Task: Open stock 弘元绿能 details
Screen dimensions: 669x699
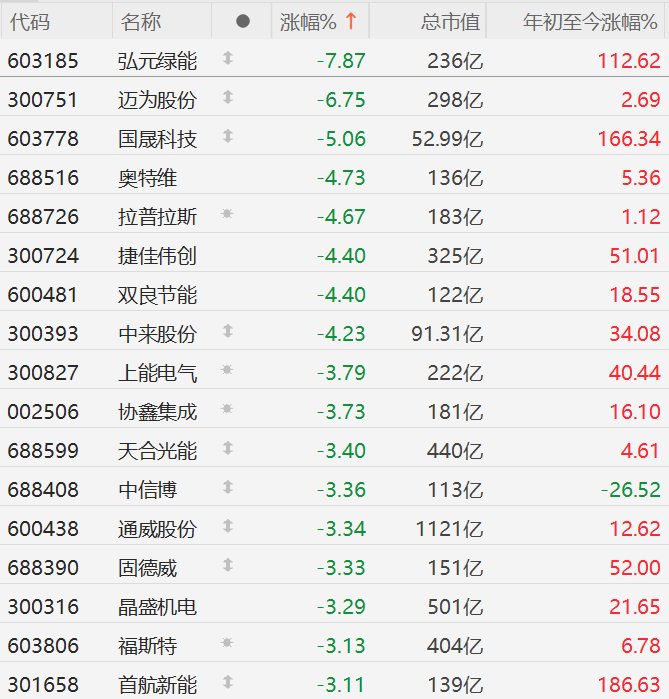Action: click(x=157, y=60)
